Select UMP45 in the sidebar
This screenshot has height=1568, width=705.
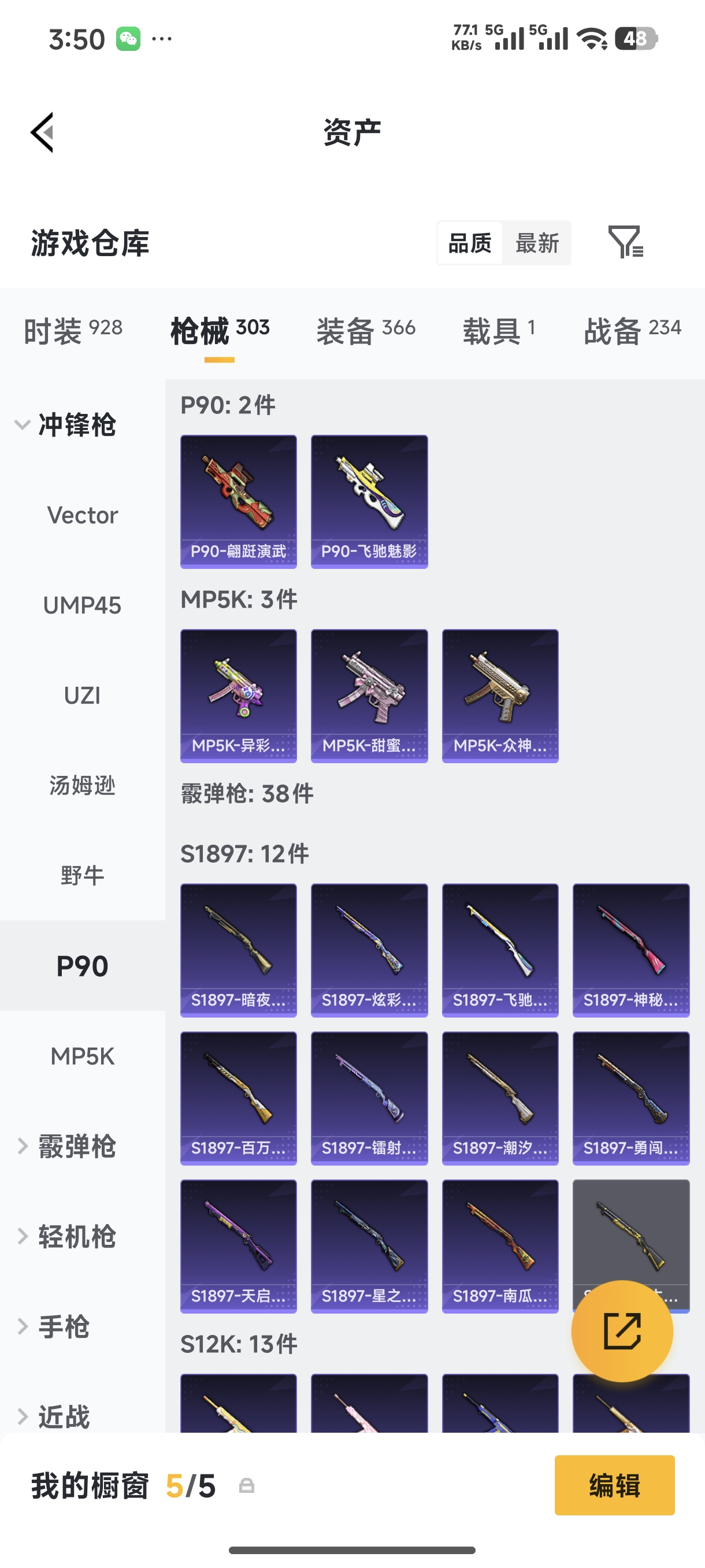82,606
